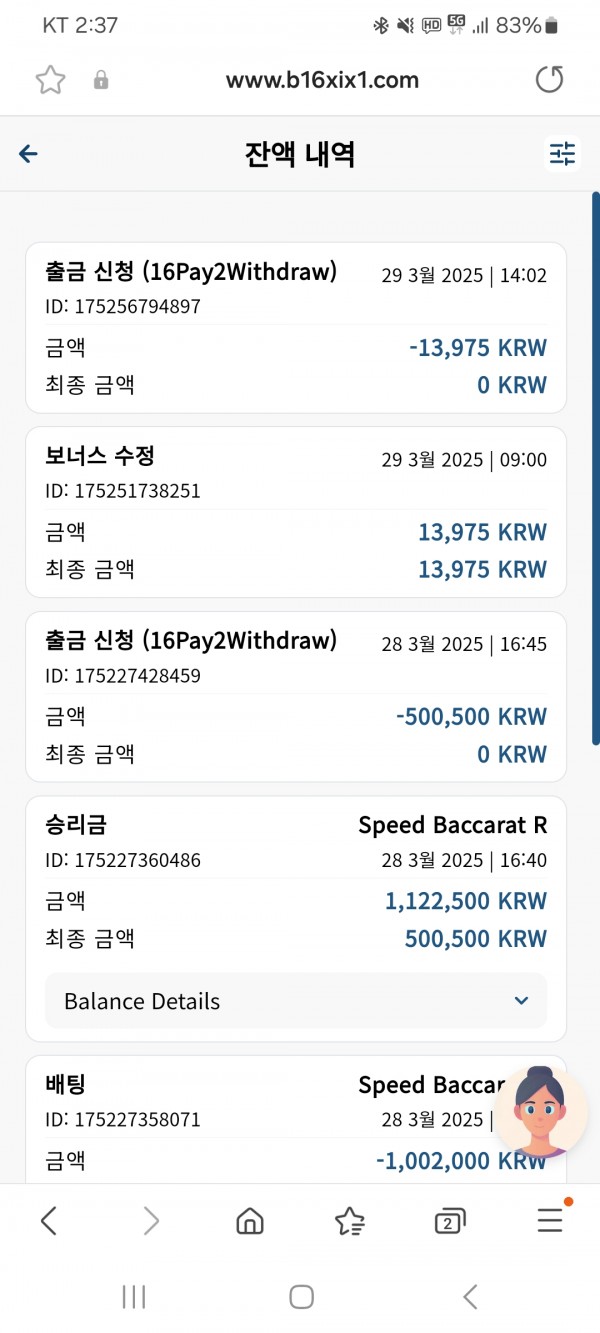600x1333 pixels.
Task: Open recent apps from the system bar
Action: (133, 1297)
